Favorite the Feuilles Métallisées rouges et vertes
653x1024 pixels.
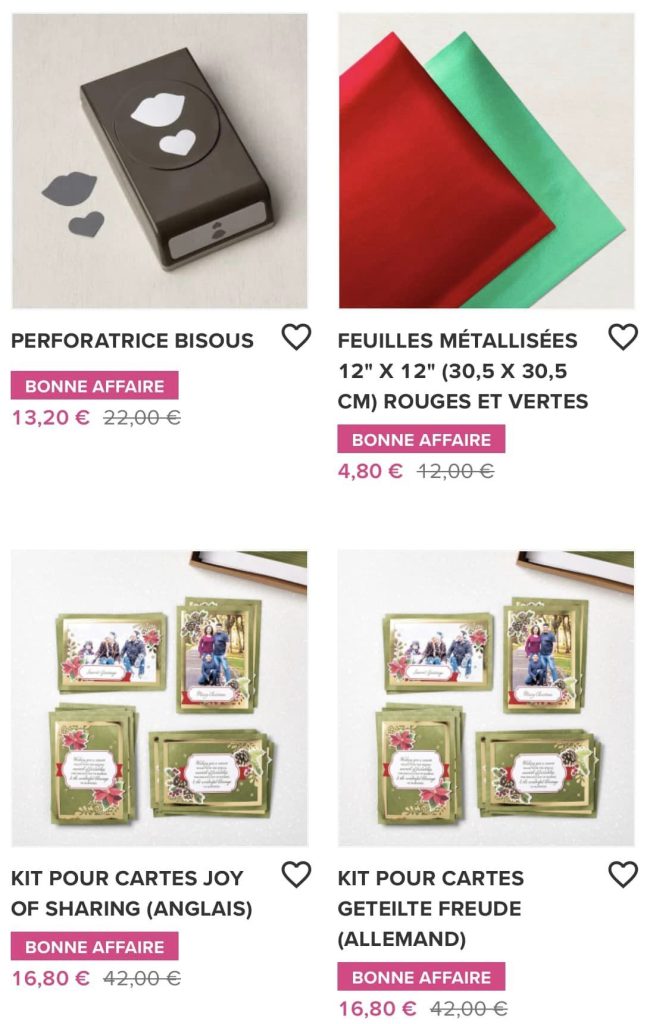tap(622, 338)
